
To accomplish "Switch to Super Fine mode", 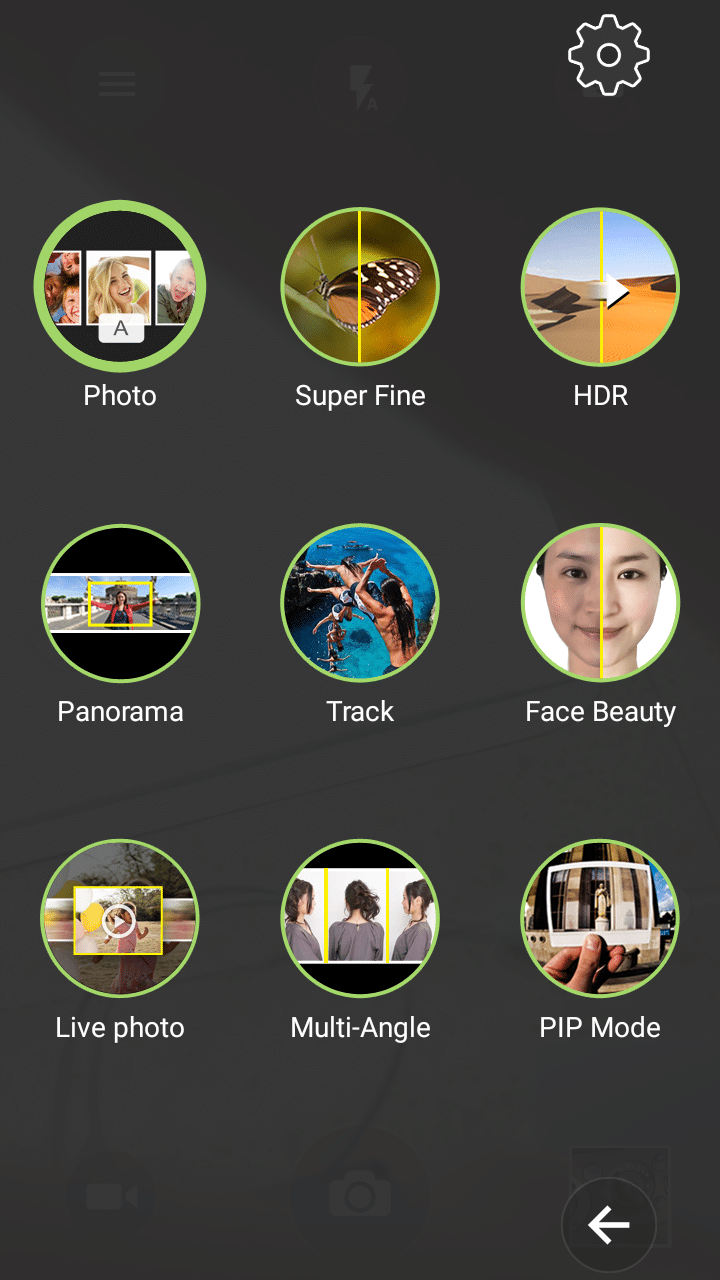I will tap(360, 288).
